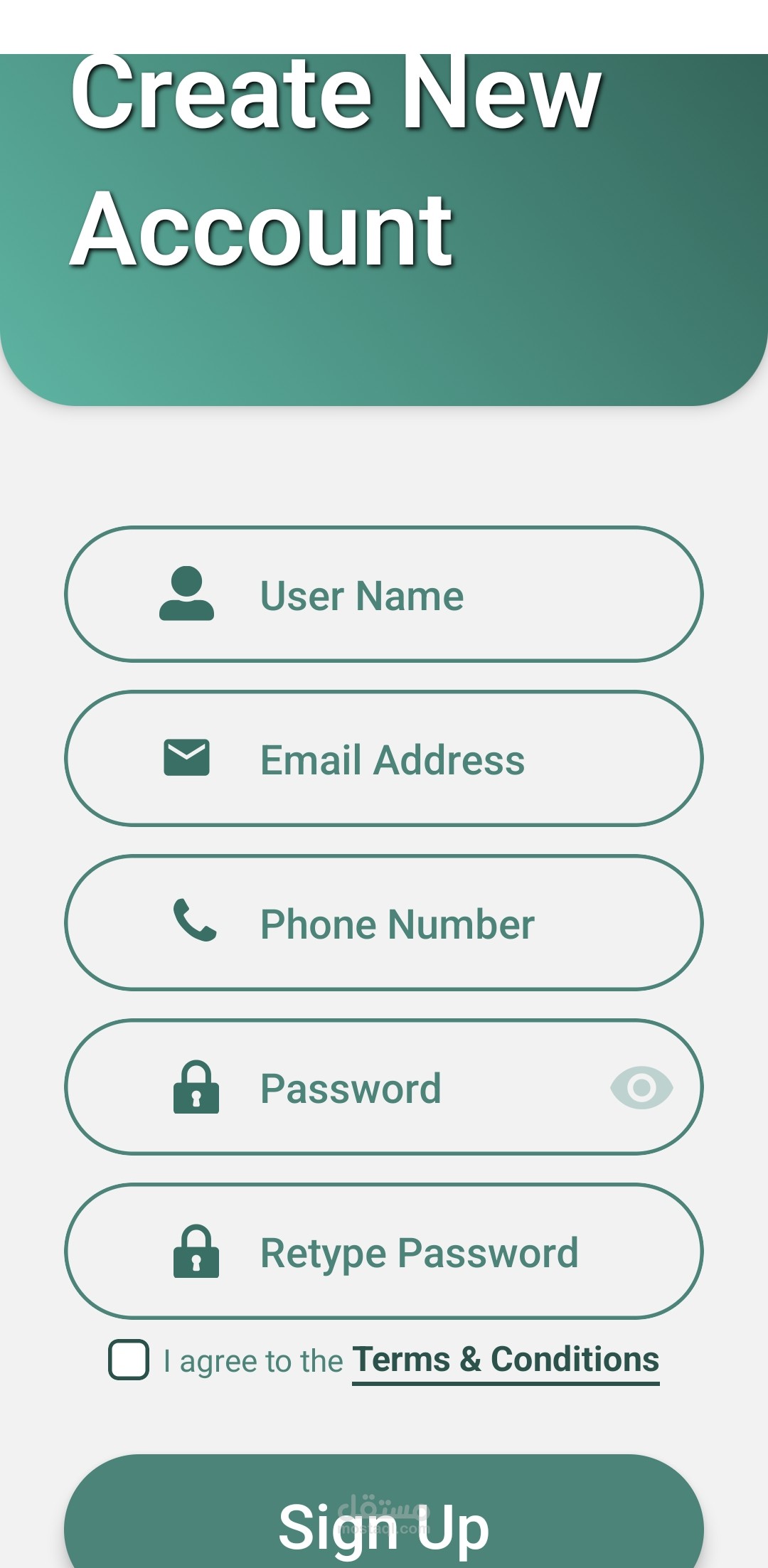Show password with the eye icon
The image size is (768, 1568).
click(x=641, y=1087)
